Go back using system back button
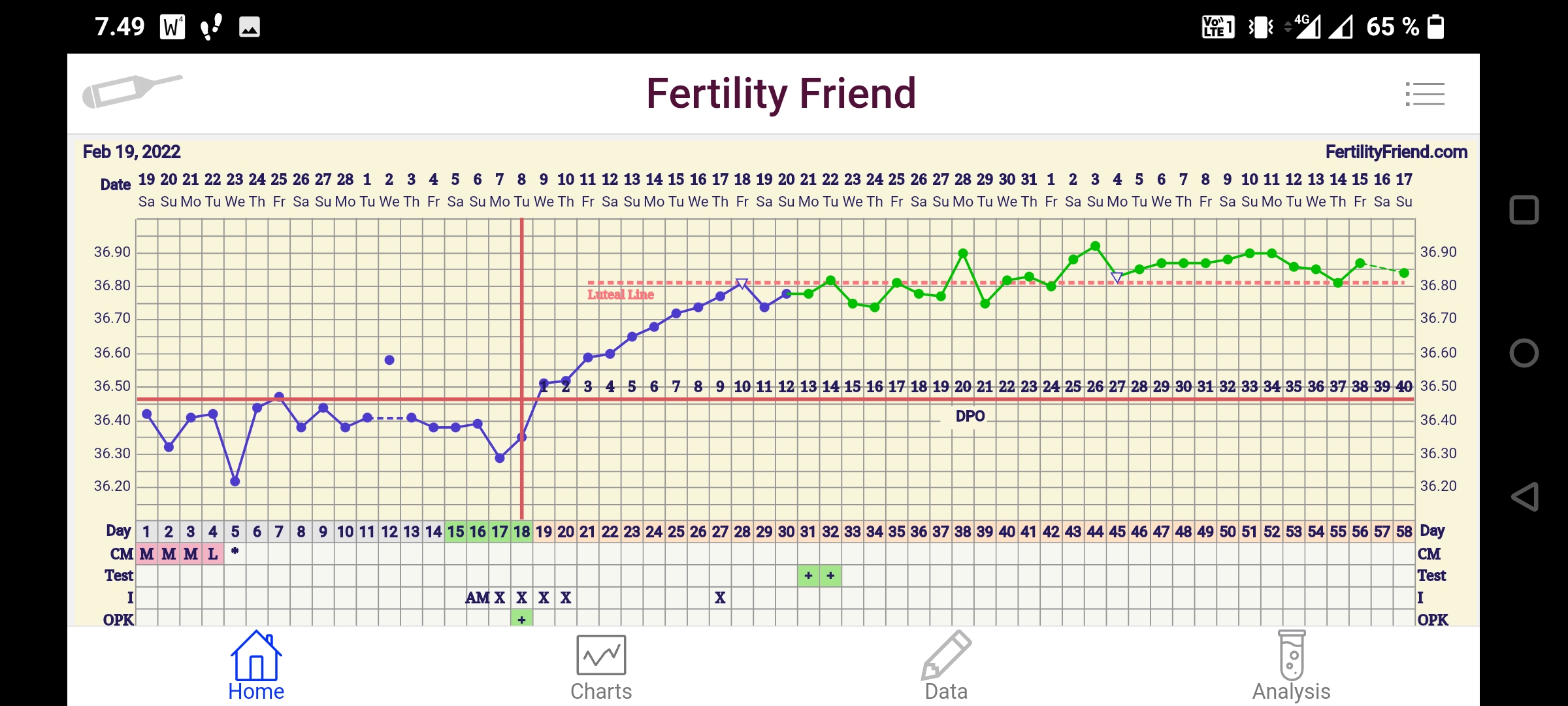 (1524, 497)
